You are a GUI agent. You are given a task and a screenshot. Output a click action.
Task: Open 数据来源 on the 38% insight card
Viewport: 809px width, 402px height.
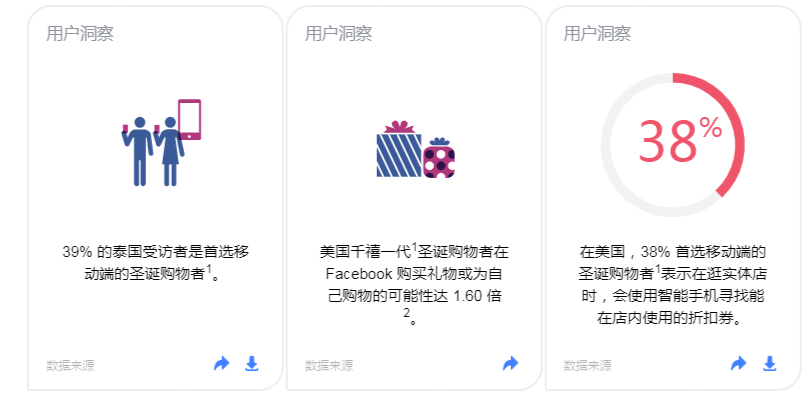point(588,365)
